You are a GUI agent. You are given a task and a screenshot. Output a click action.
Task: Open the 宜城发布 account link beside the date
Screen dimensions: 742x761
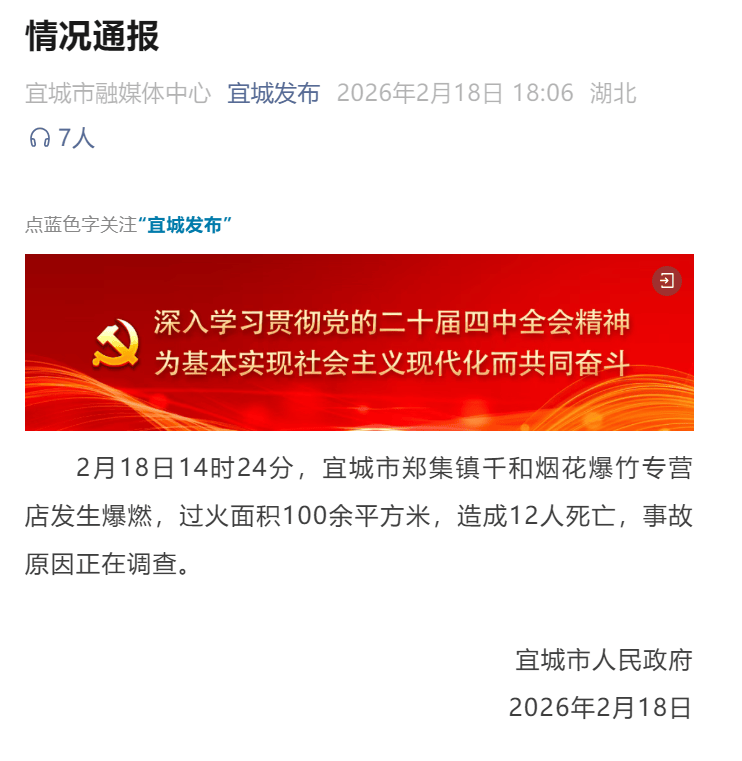click(273, 94)
